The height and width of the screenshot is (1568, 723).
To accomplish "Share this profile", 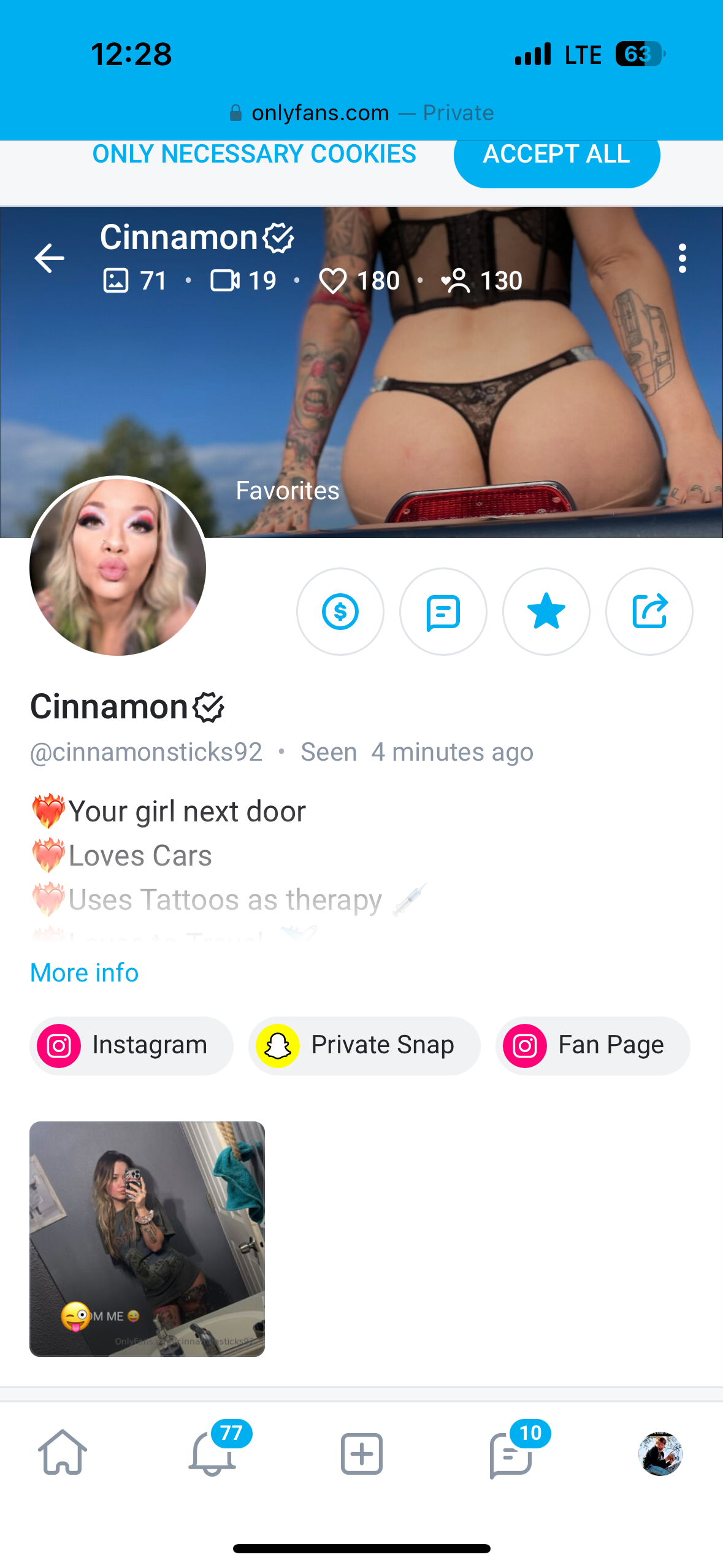I will (x=649, y=612).
